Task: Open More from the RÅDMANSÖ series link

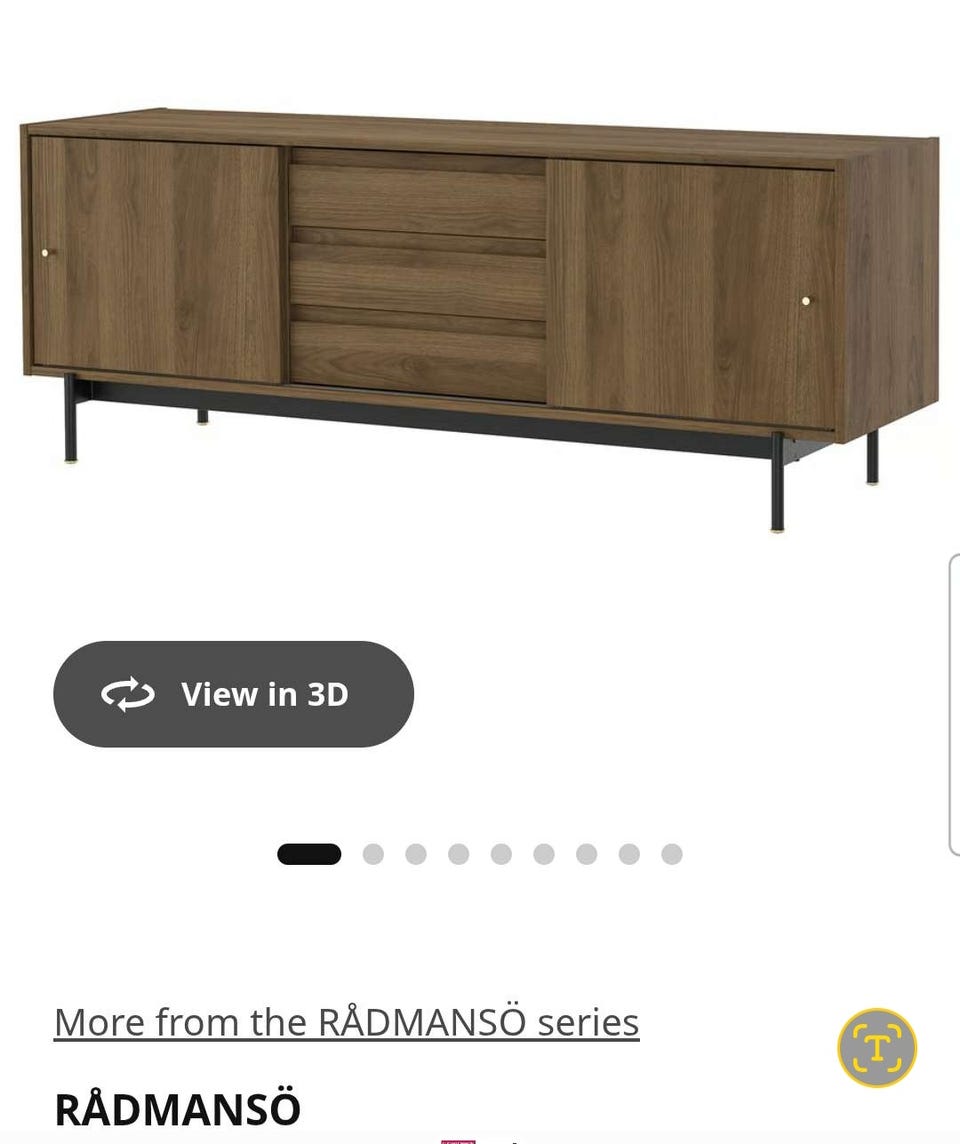Action: pos(346,1022)
